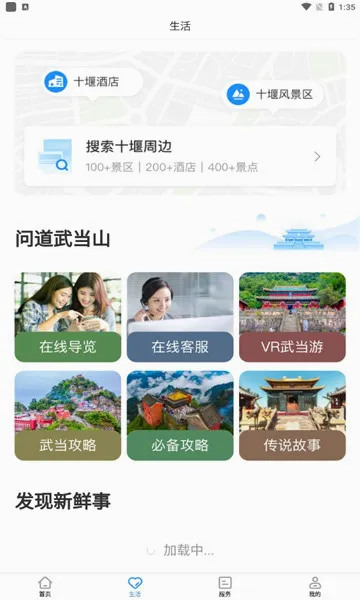The image size is (360, 600).
Task: Read the 传说故事 stories
Action: click(x=292, y=416)
